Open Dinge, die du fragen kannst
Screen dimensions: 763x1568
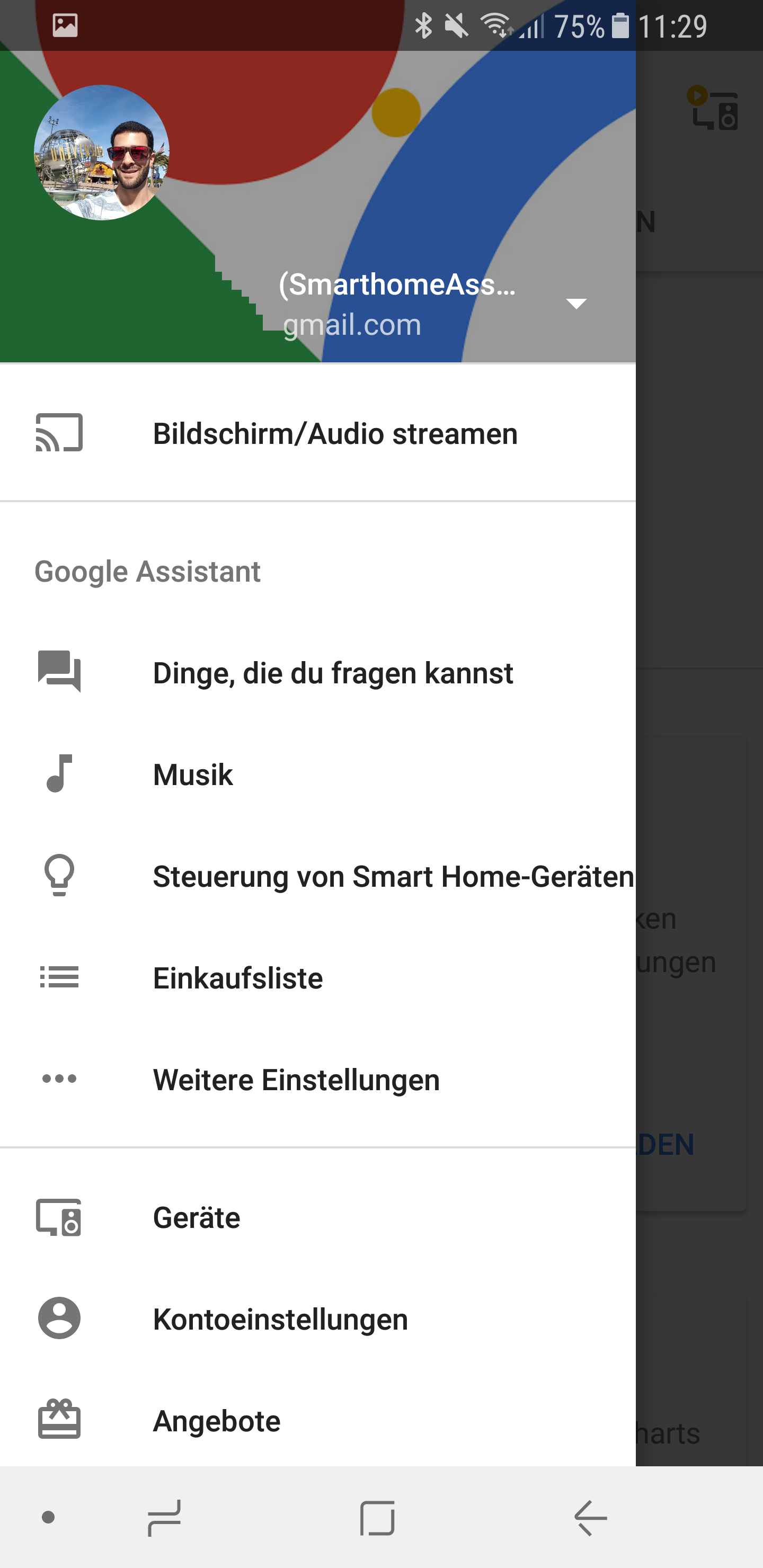tap(332, 673)
